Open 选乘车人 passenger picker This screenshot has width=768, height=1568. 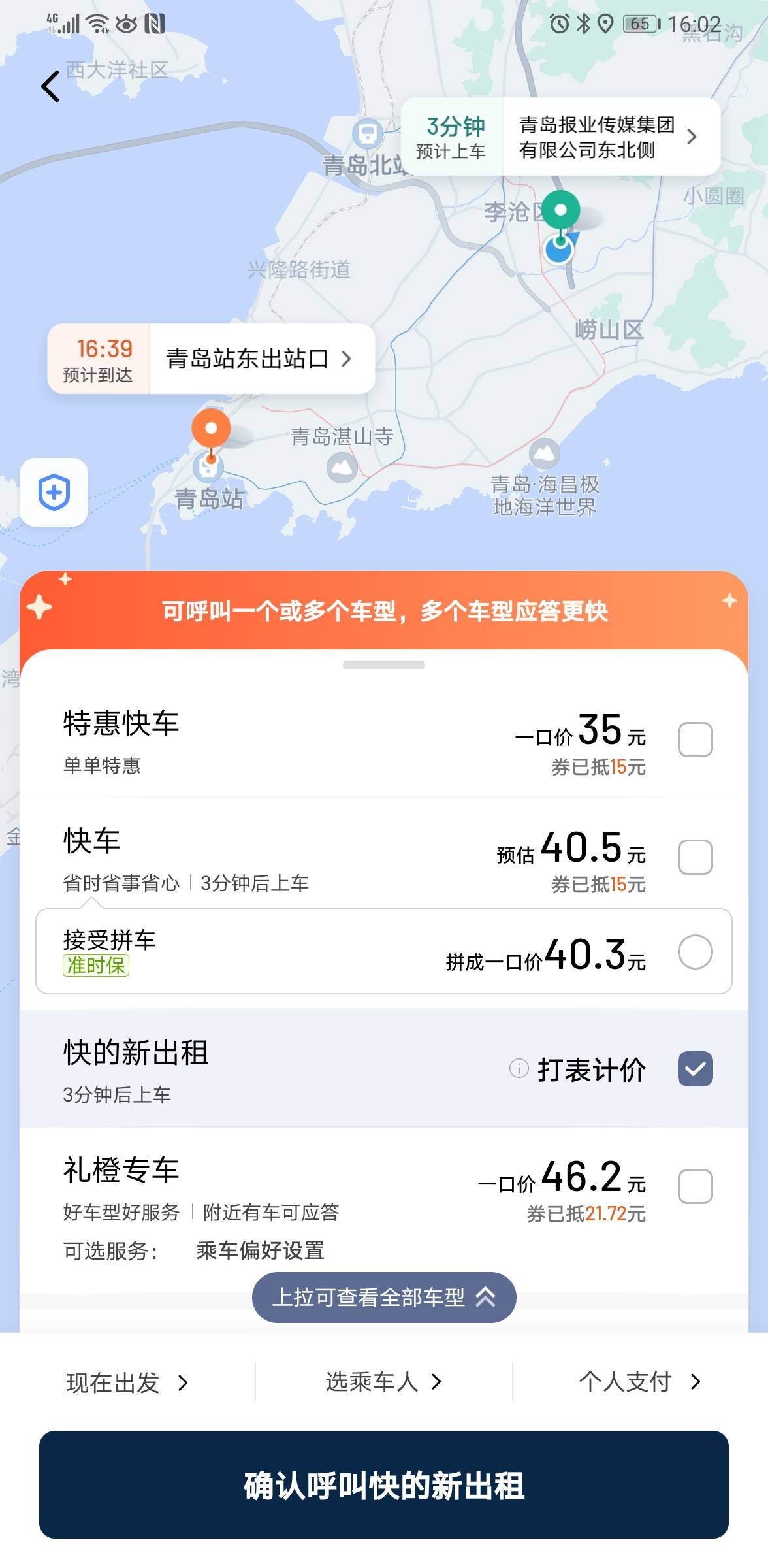click(383, 1382)
